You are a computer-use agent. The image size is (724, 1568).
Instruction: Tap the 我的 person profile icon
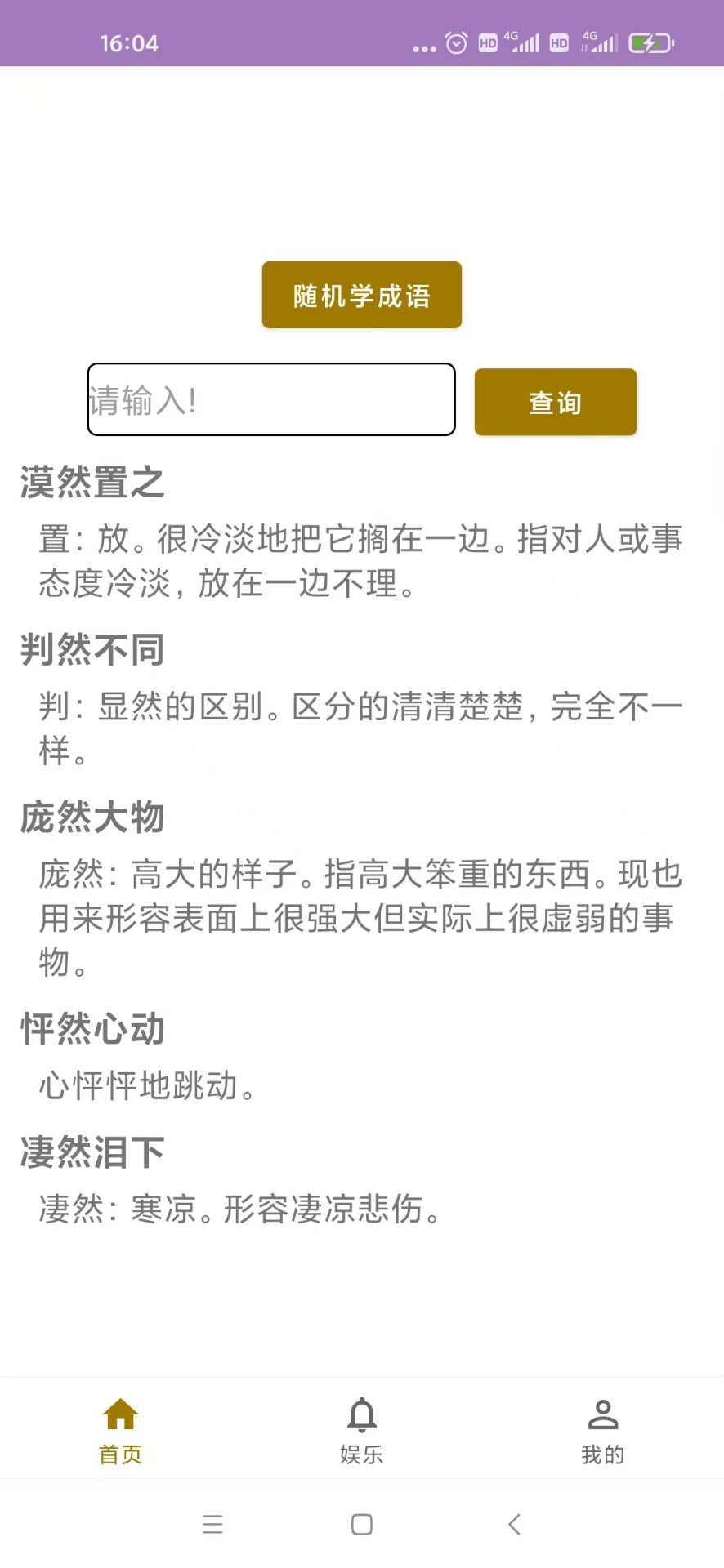[603, 1412]
